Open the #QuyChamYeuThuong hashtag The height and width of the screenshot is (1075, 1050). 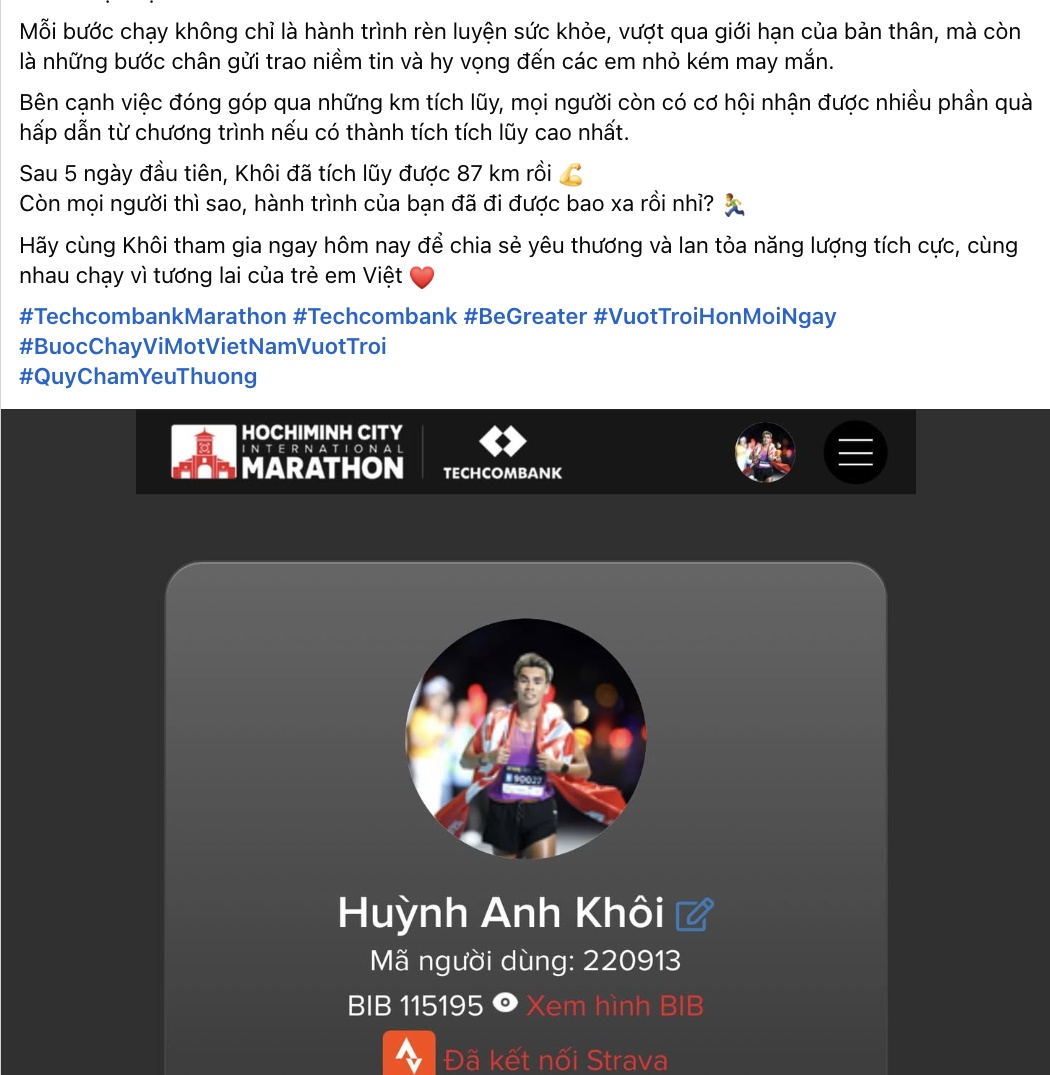coord(138,377)
